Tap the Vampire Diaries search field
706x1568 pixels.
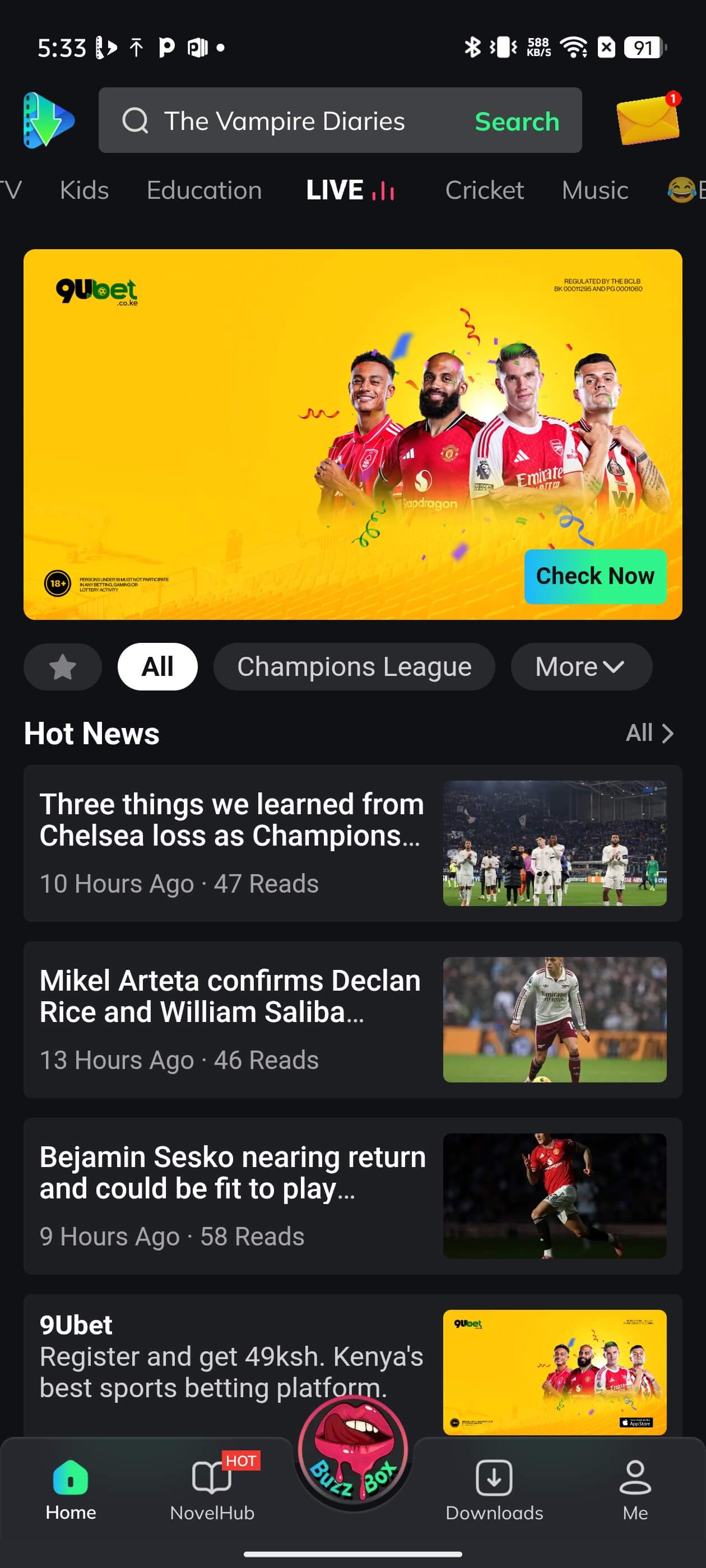(284, 120)
